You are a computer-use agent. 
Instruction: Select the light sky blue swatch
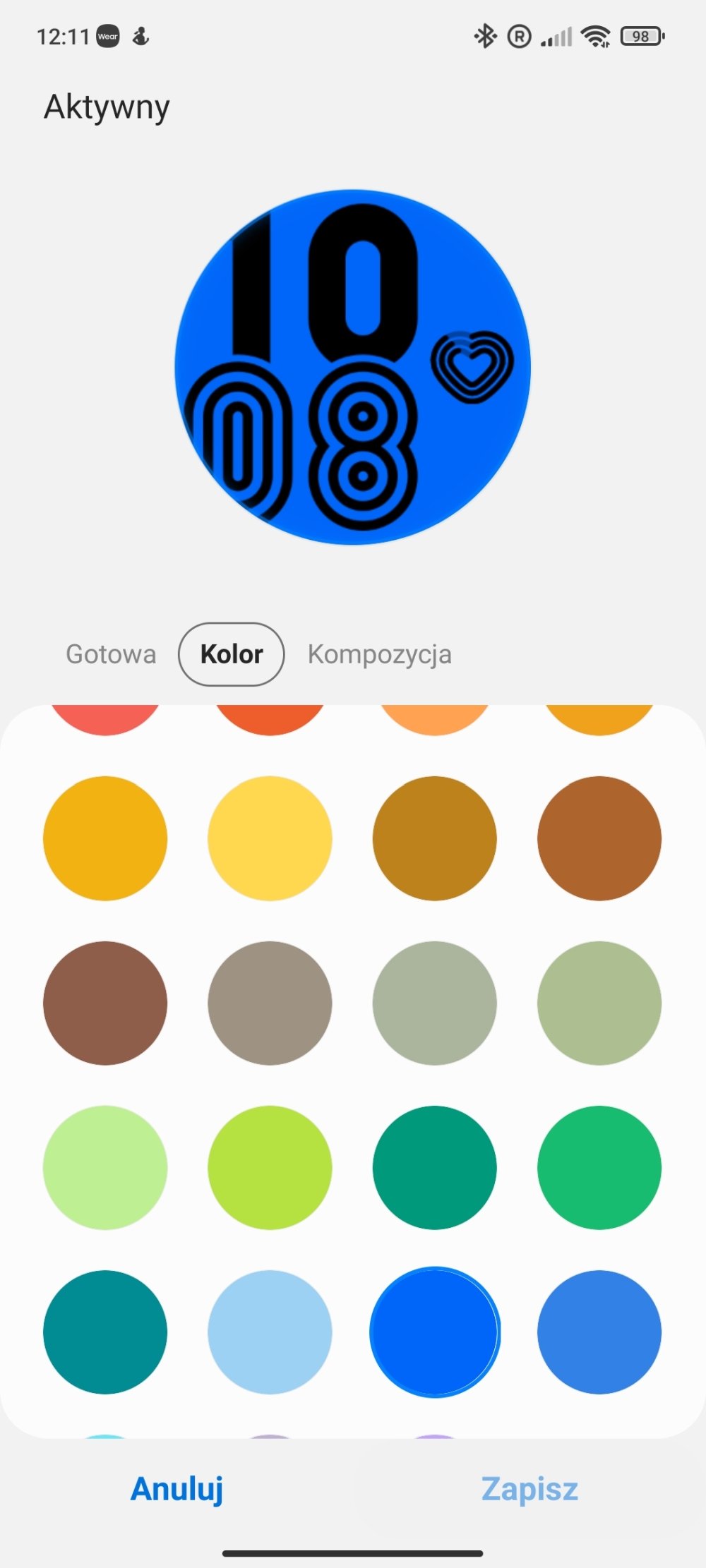[270, 1332]
